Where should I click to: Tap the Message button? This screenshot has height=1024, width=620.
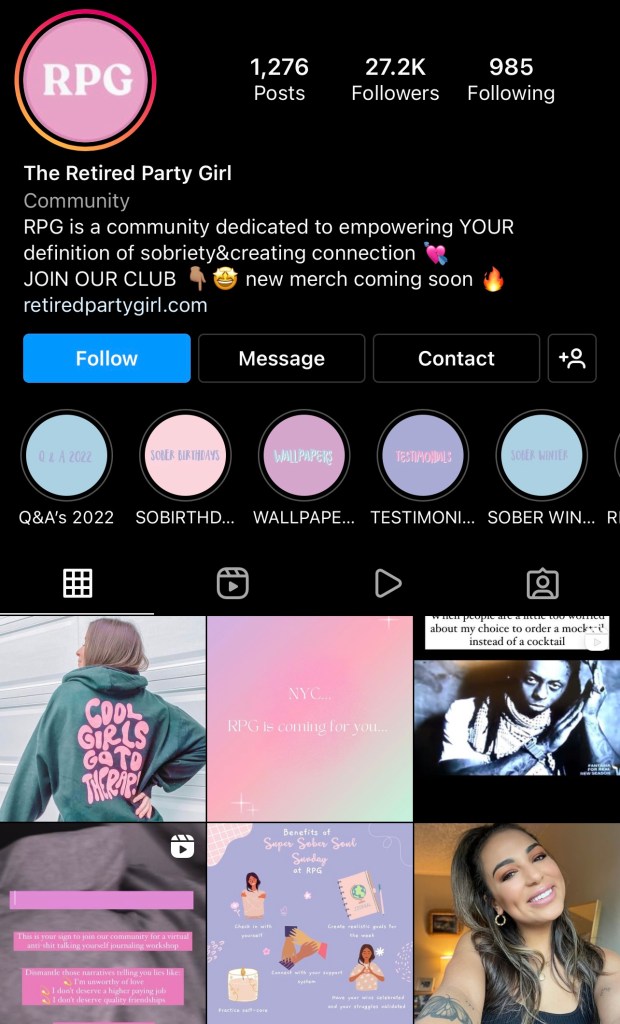coord(281,358)
